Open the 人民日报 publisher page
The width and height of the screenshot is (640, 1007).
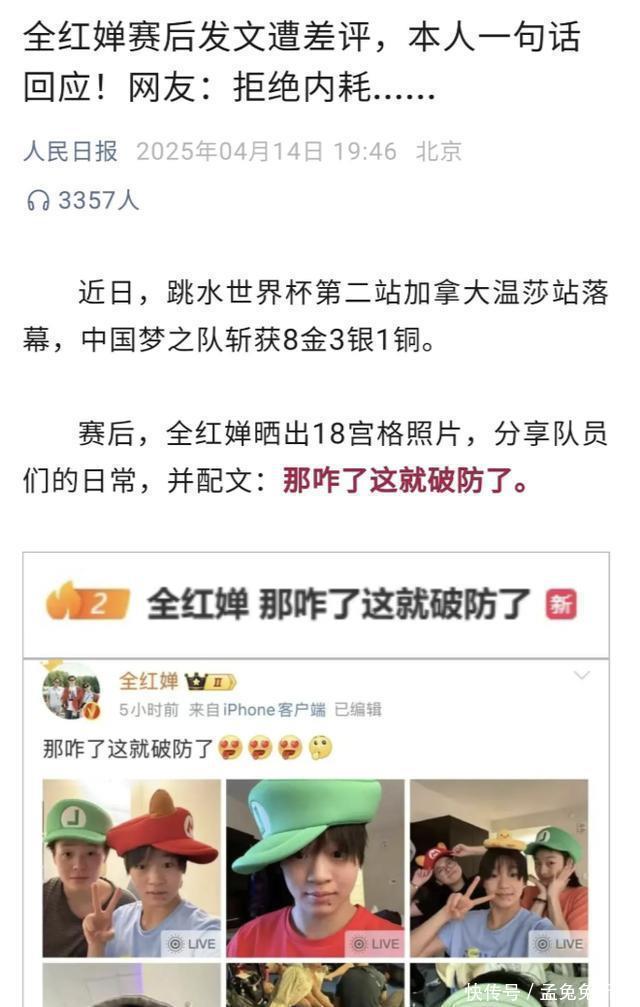click(70, 151)
